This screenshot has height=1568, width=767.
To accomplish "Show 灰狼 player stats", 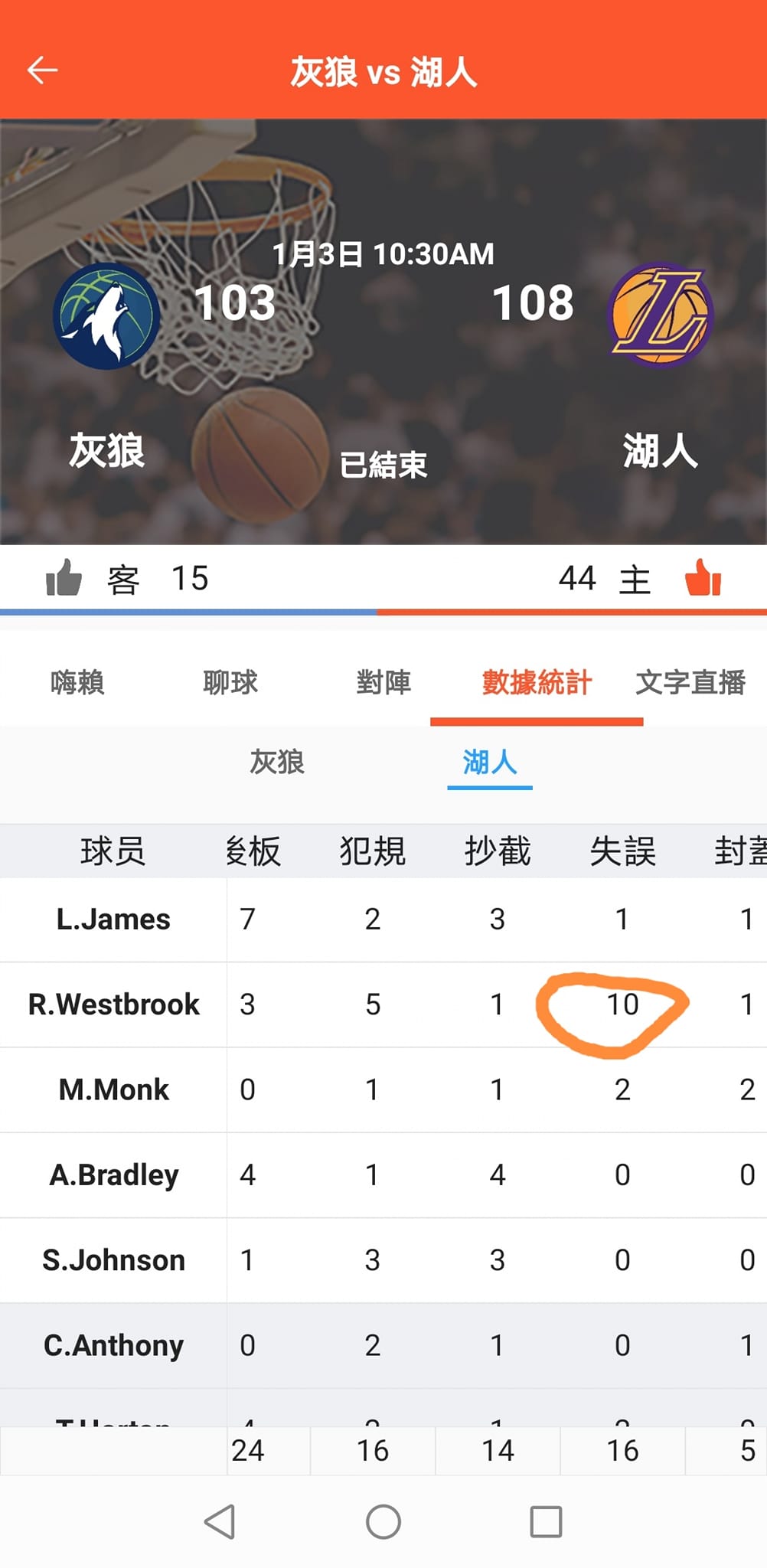I will tap(277, 763).
